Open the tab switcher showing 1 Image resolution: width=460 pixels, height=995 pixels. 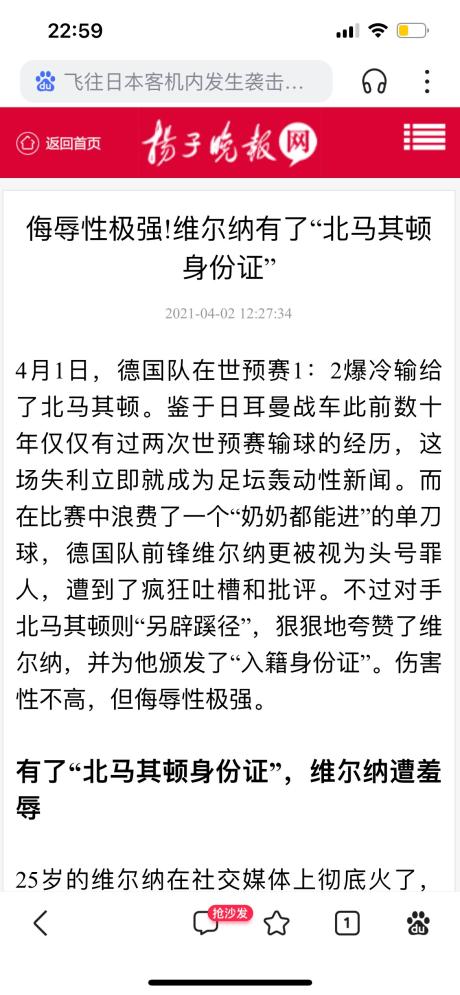[347, 923]
